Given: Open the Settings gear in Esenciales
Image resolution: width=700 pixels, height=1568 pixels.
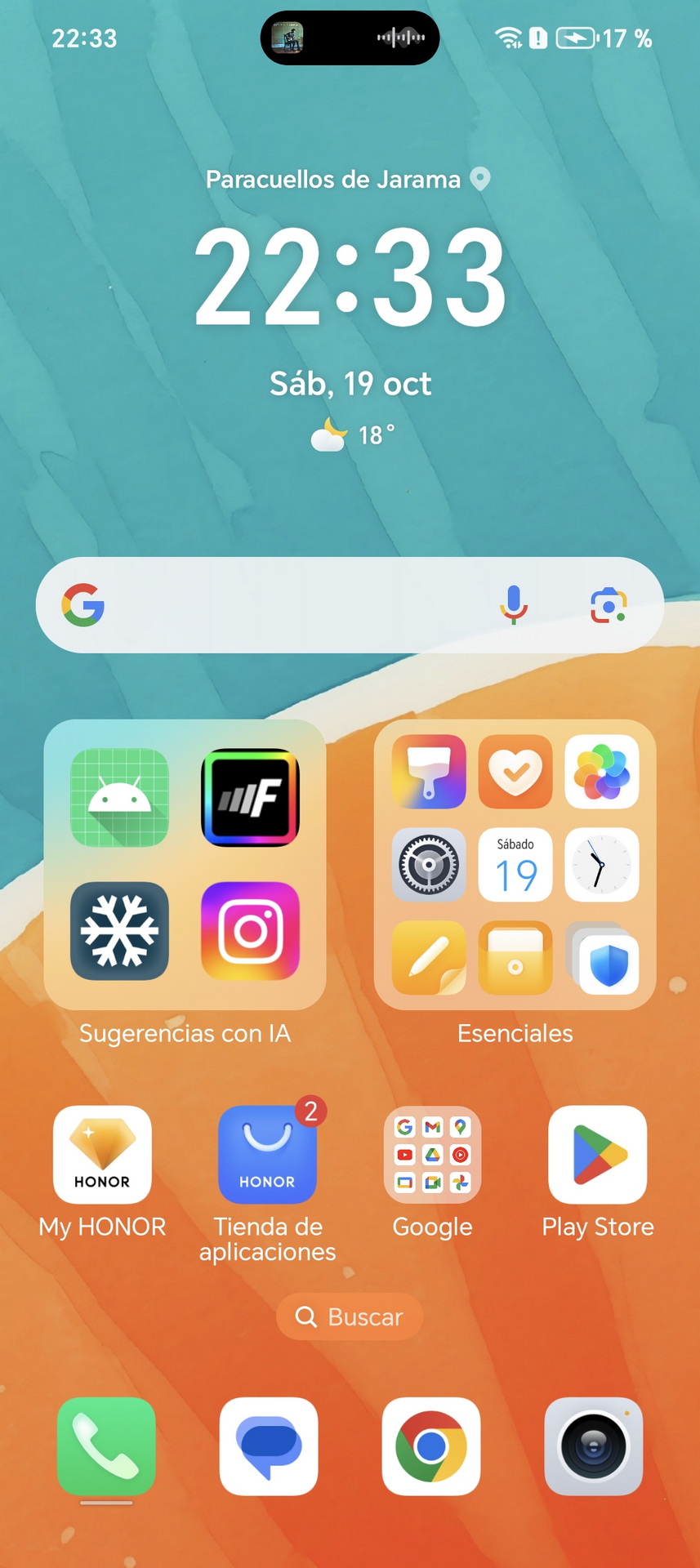Looking at the screenshot, I should [x=429, y=865].
